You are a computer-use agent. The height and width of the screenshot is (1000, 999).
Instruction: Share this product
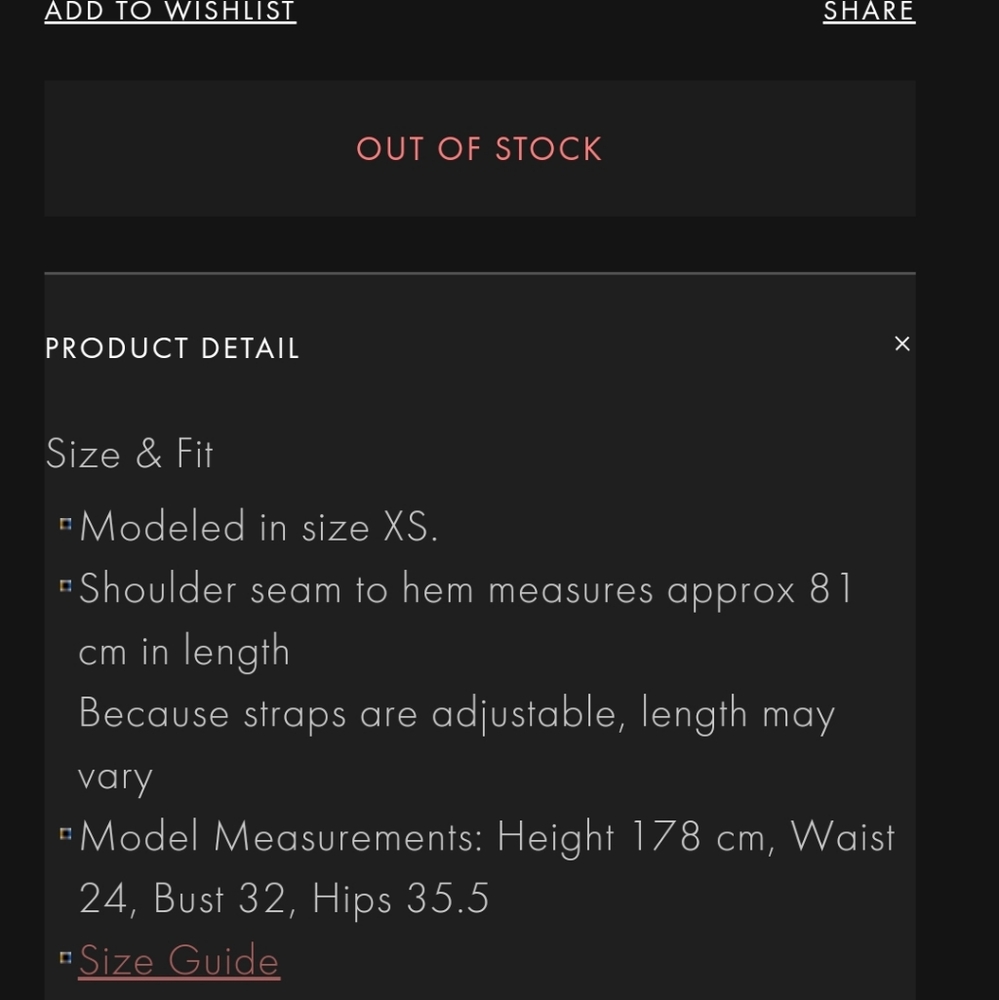pos(868,11)
